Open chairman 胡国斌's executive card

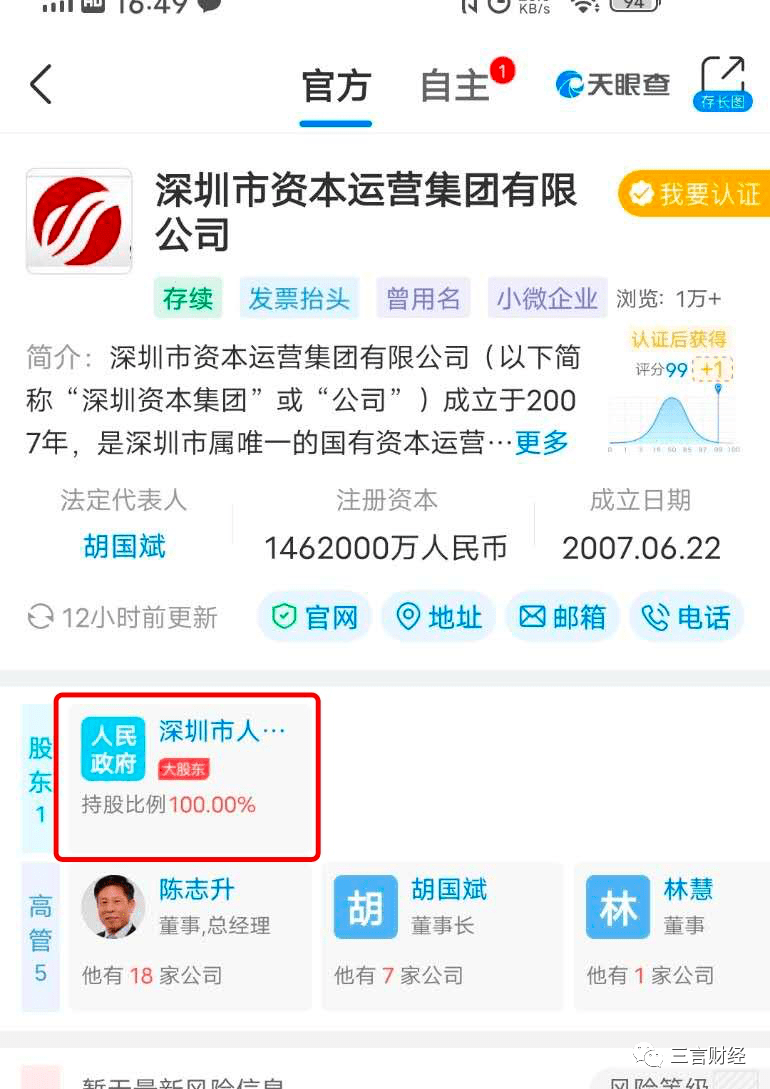point(442,936)
